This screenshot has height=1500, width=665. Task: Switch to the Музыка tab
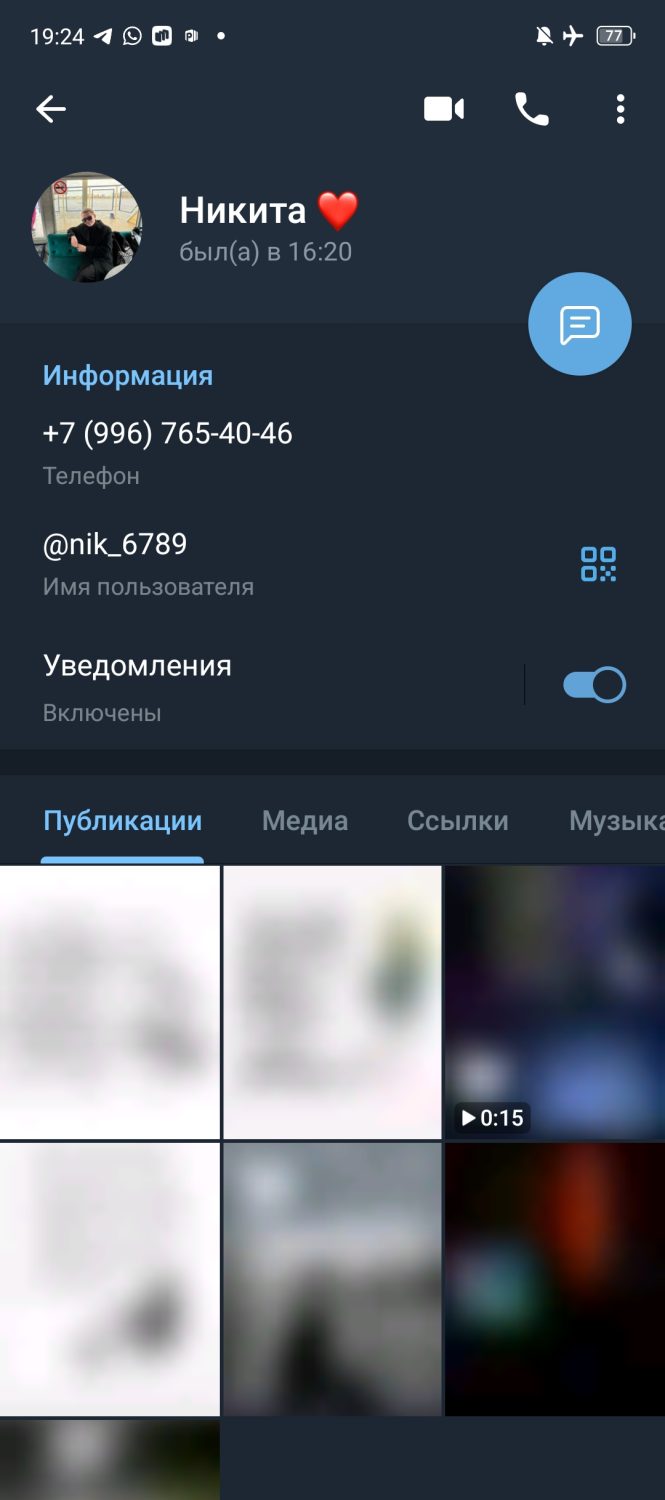click(x=615, y=822)
